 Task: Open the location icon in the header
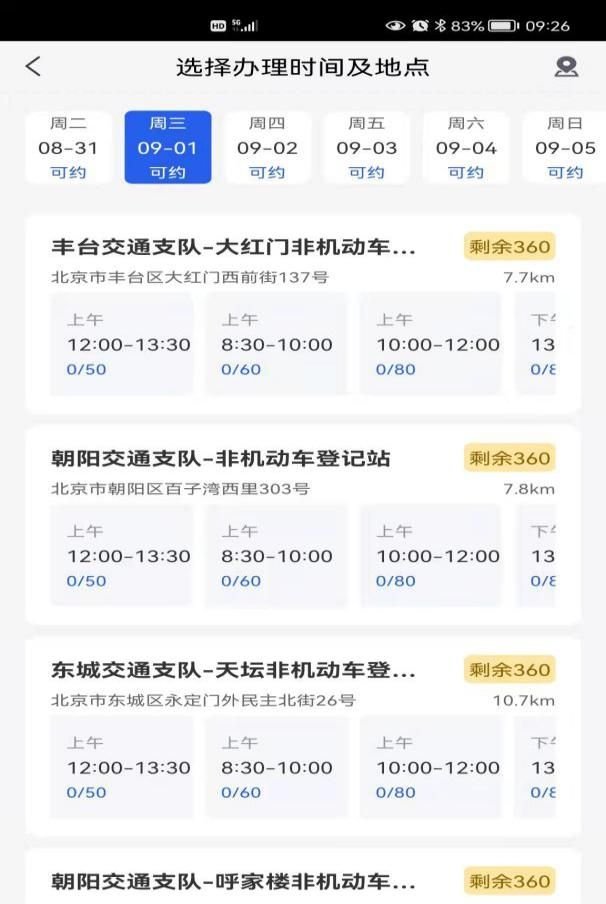566,67
